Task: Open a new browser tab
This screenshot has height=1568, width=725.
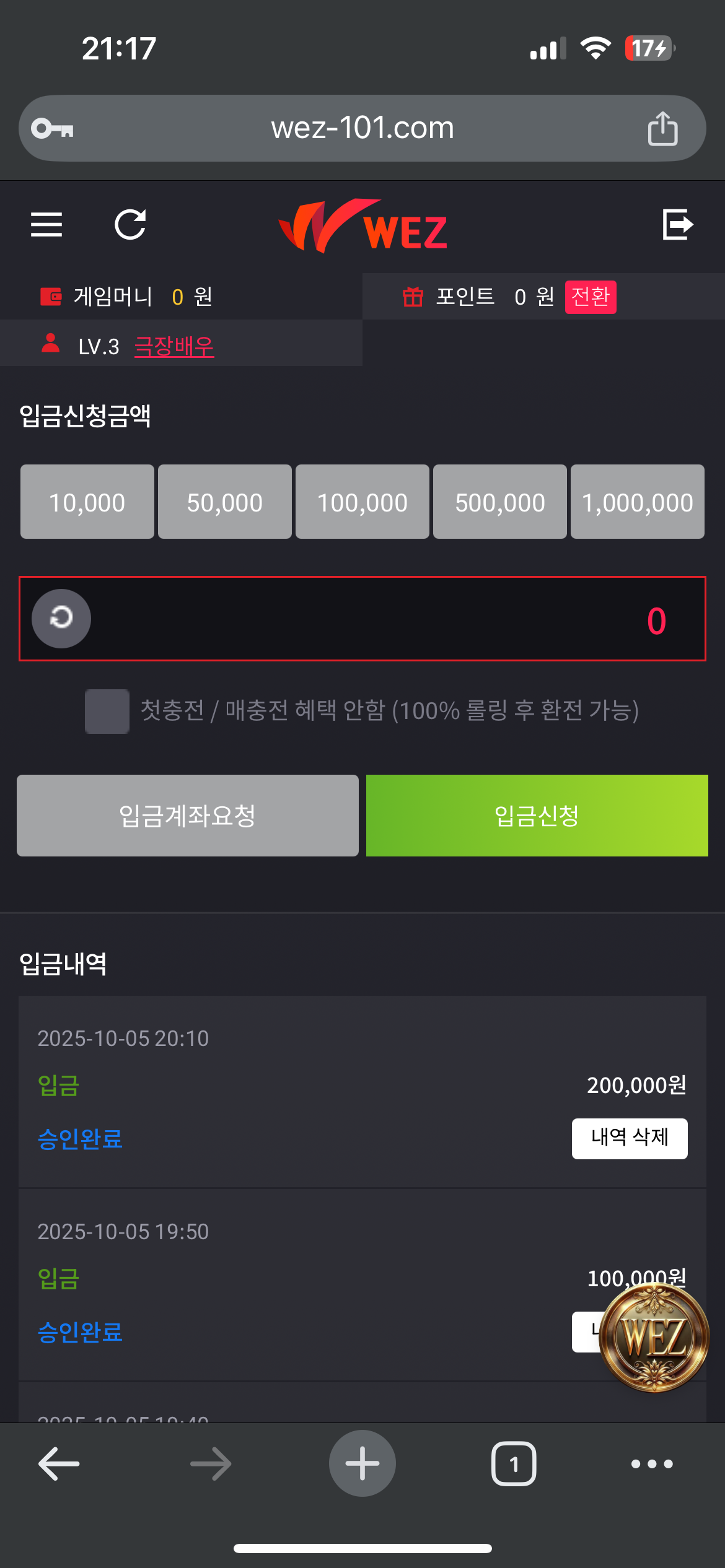Action: point(362,1463)
